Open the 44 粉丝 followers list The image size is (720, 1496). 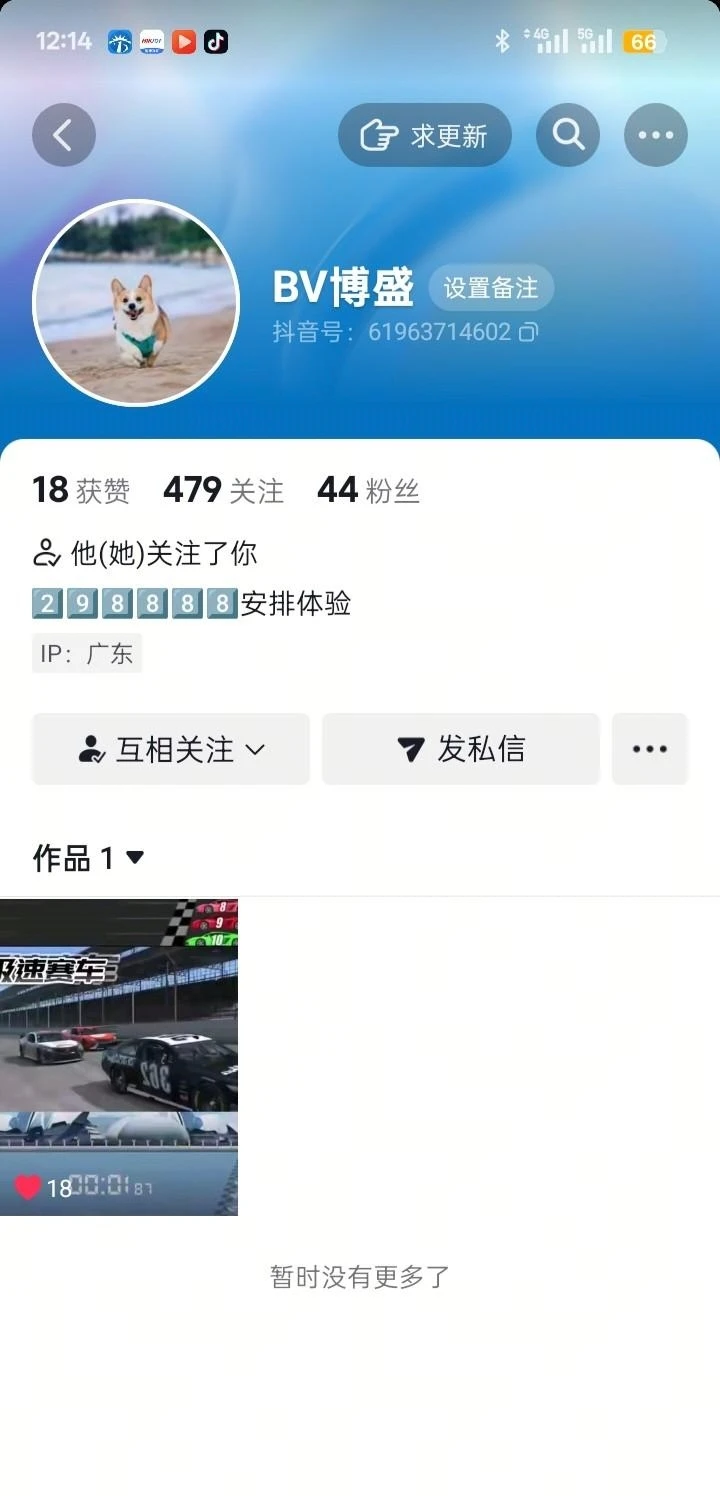coord(367,490)
